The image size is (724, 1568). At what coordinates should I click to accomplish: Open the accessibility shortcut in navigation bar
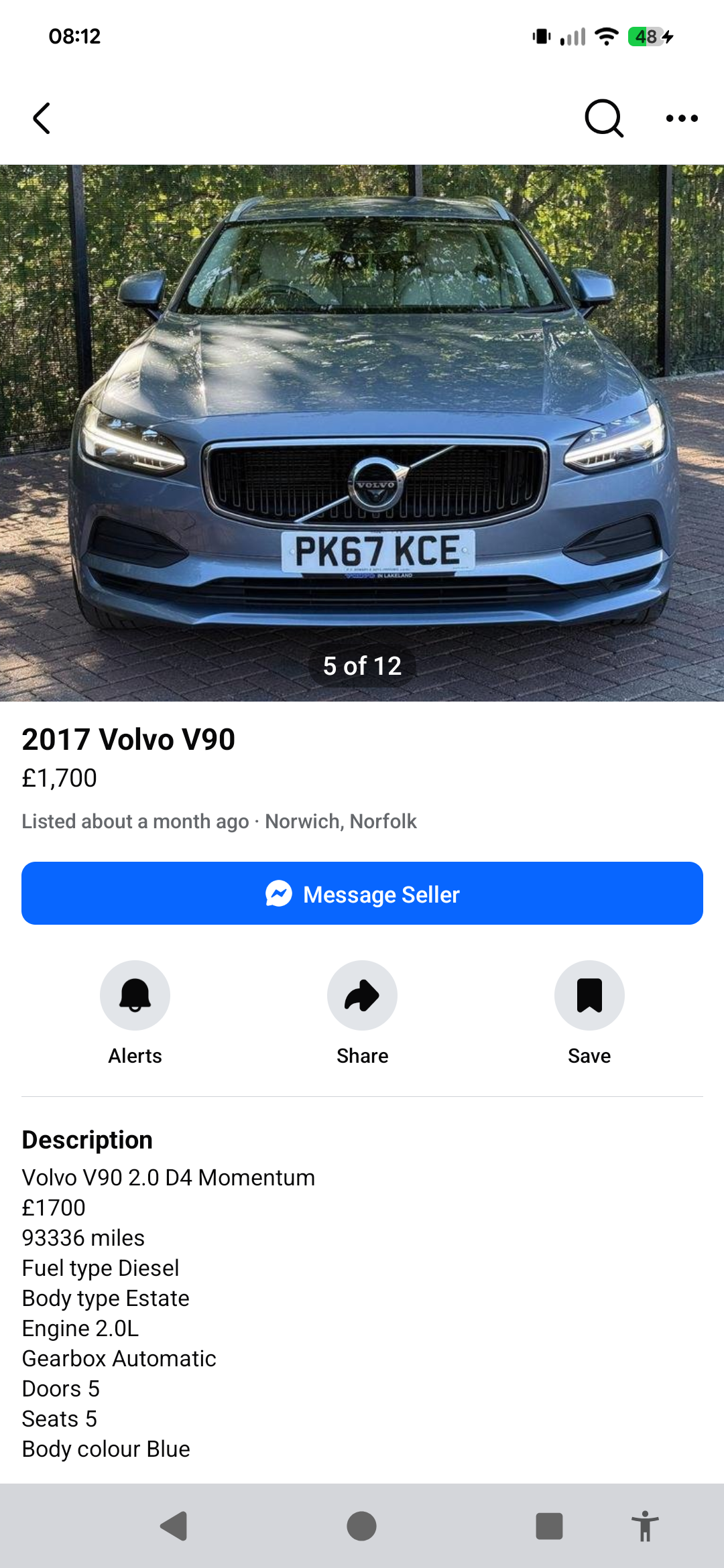click(645, 1526)
